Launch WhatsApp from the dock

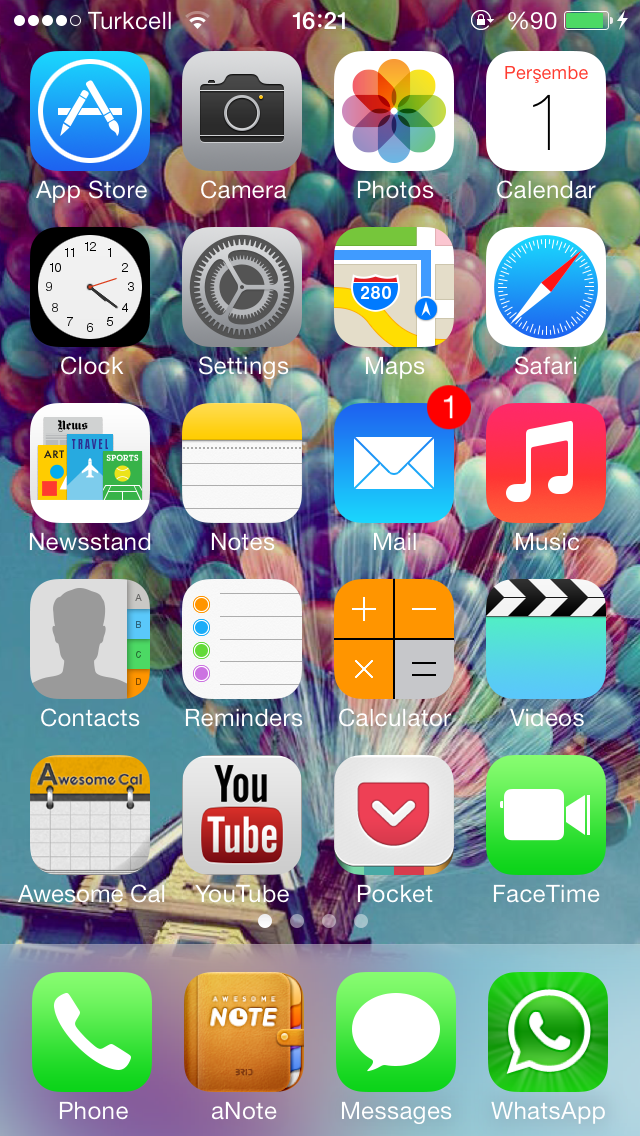[548, 1032]
